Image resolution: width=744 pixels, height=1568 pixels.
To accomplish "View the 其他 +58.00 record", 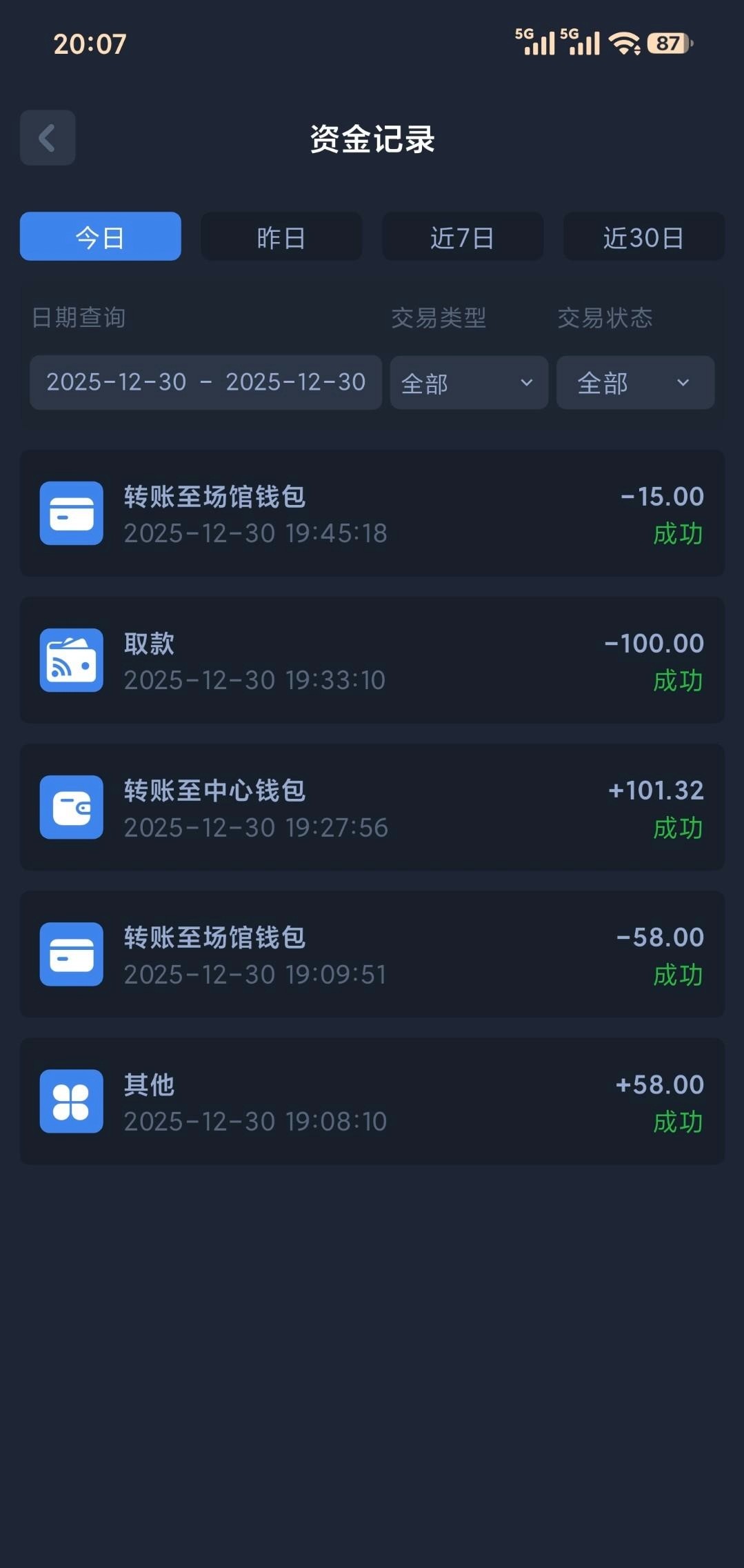I will click(372, 1102).
